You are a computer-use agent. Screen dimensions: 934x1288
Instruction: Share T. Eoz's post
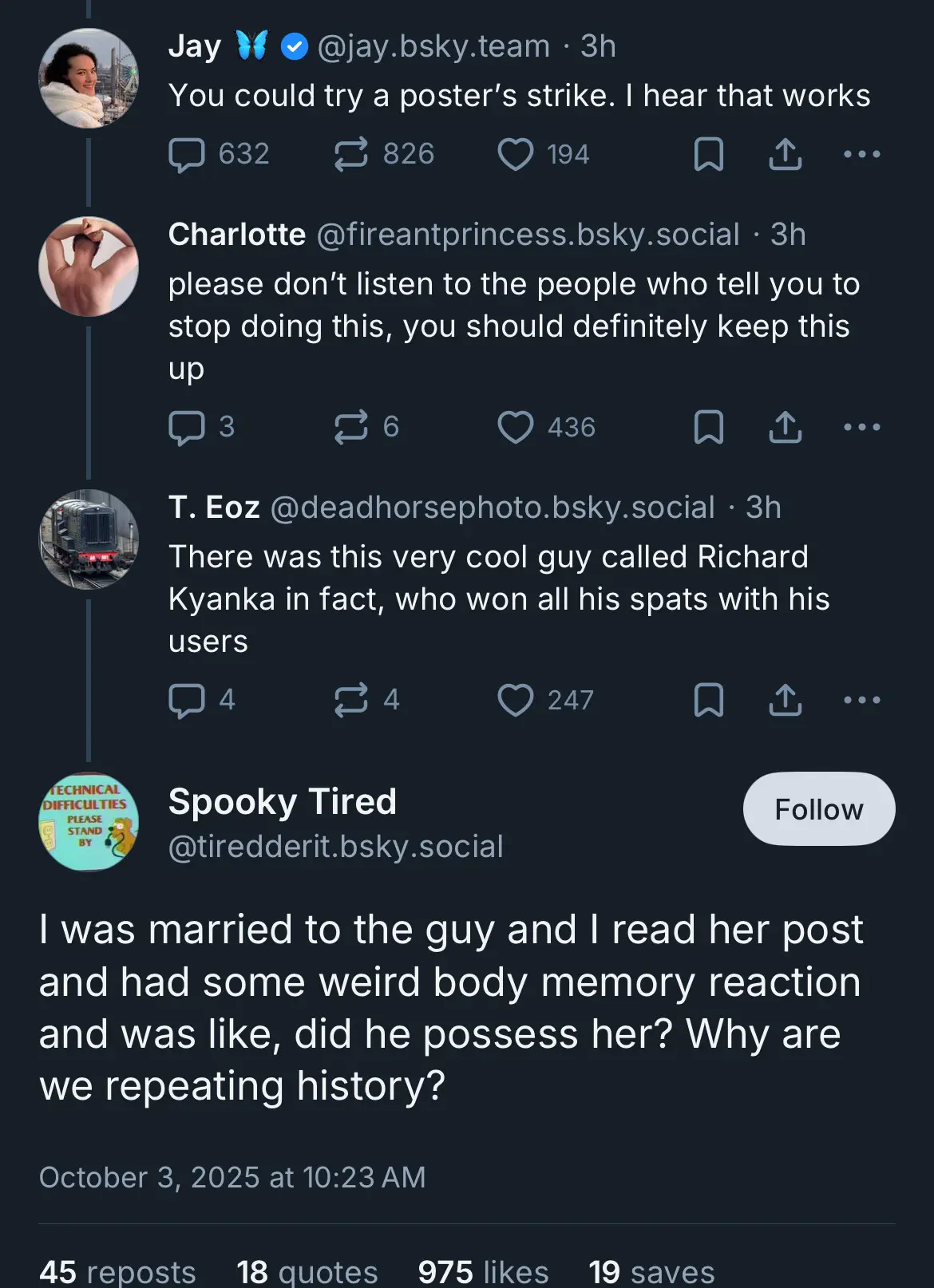click(786, 700)
